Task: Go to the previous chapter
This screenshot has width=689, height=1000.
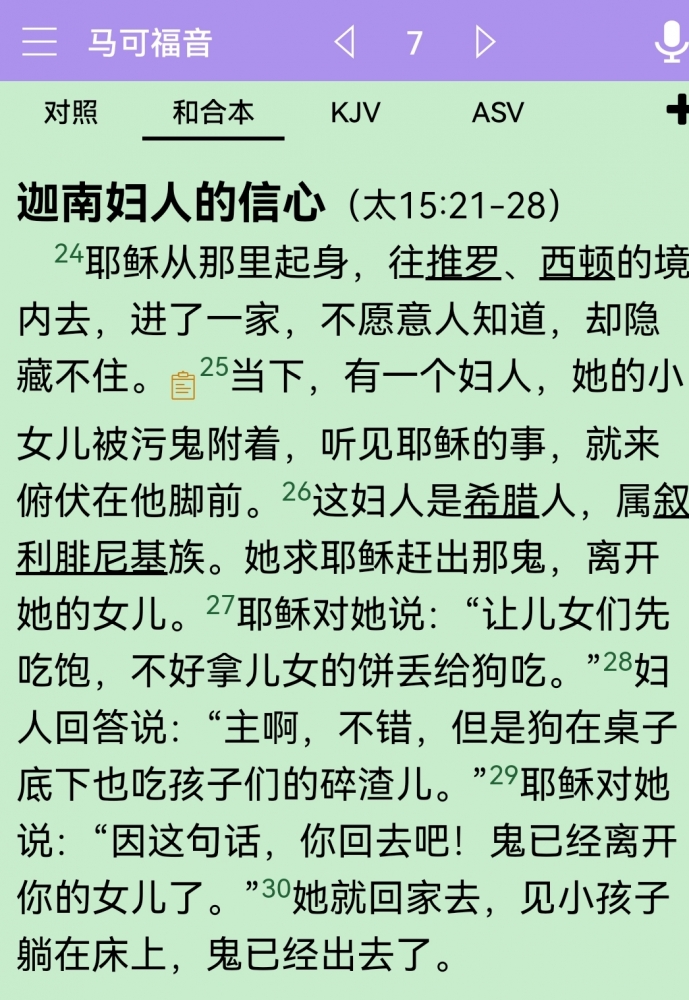Action: 344,42
